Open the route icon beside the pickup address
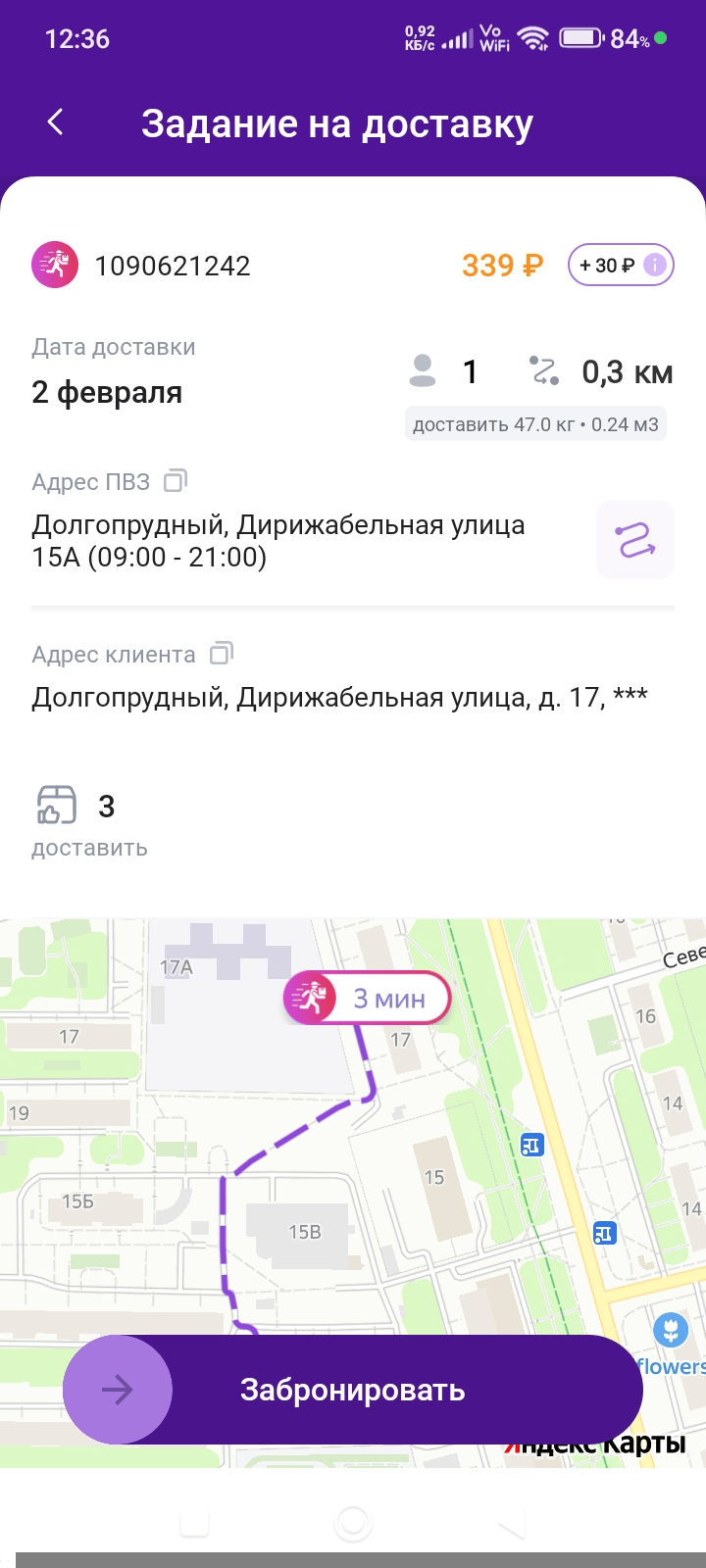 click(x=635, y=540)
